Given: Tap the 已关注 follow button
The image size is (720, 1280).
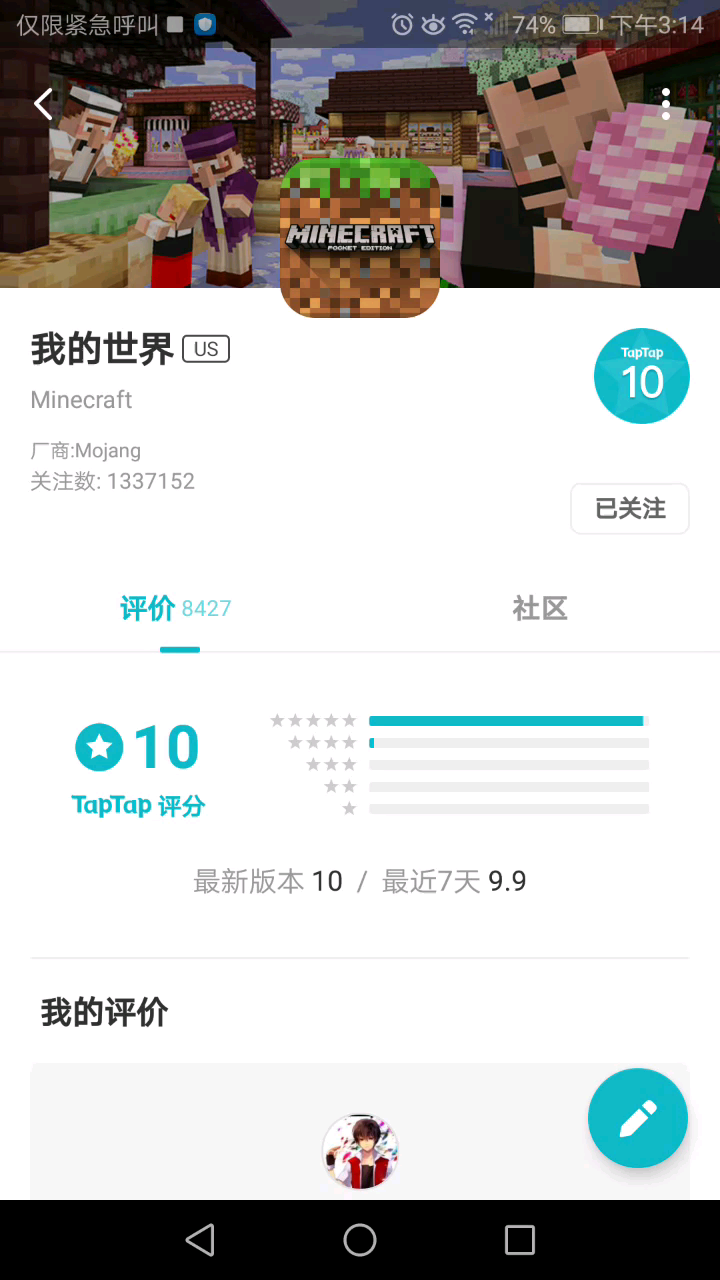Looking at the screenshot, I should [630, 509].
